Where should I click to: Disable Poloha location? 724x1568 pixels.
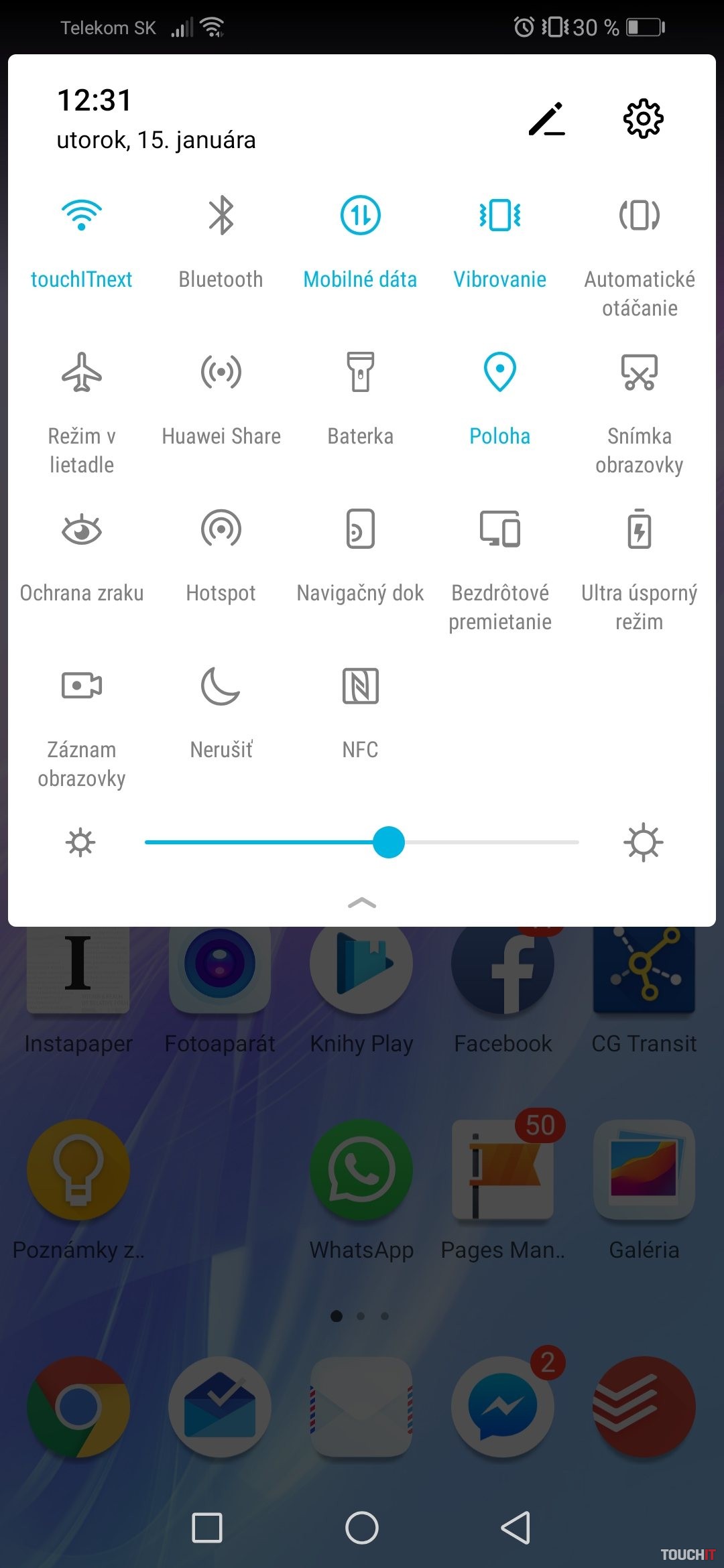(x=500, y=373)
